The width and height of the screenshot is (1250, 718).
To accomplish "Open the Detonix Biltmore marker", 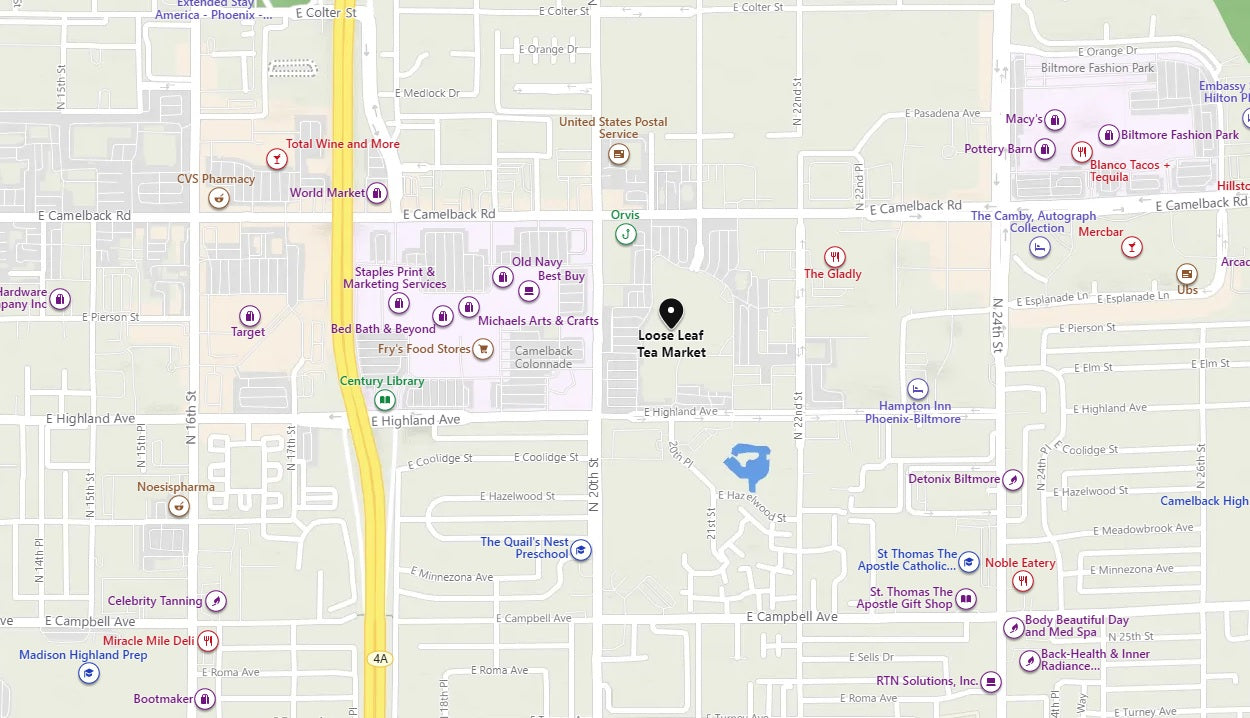I will point(1013,480).
